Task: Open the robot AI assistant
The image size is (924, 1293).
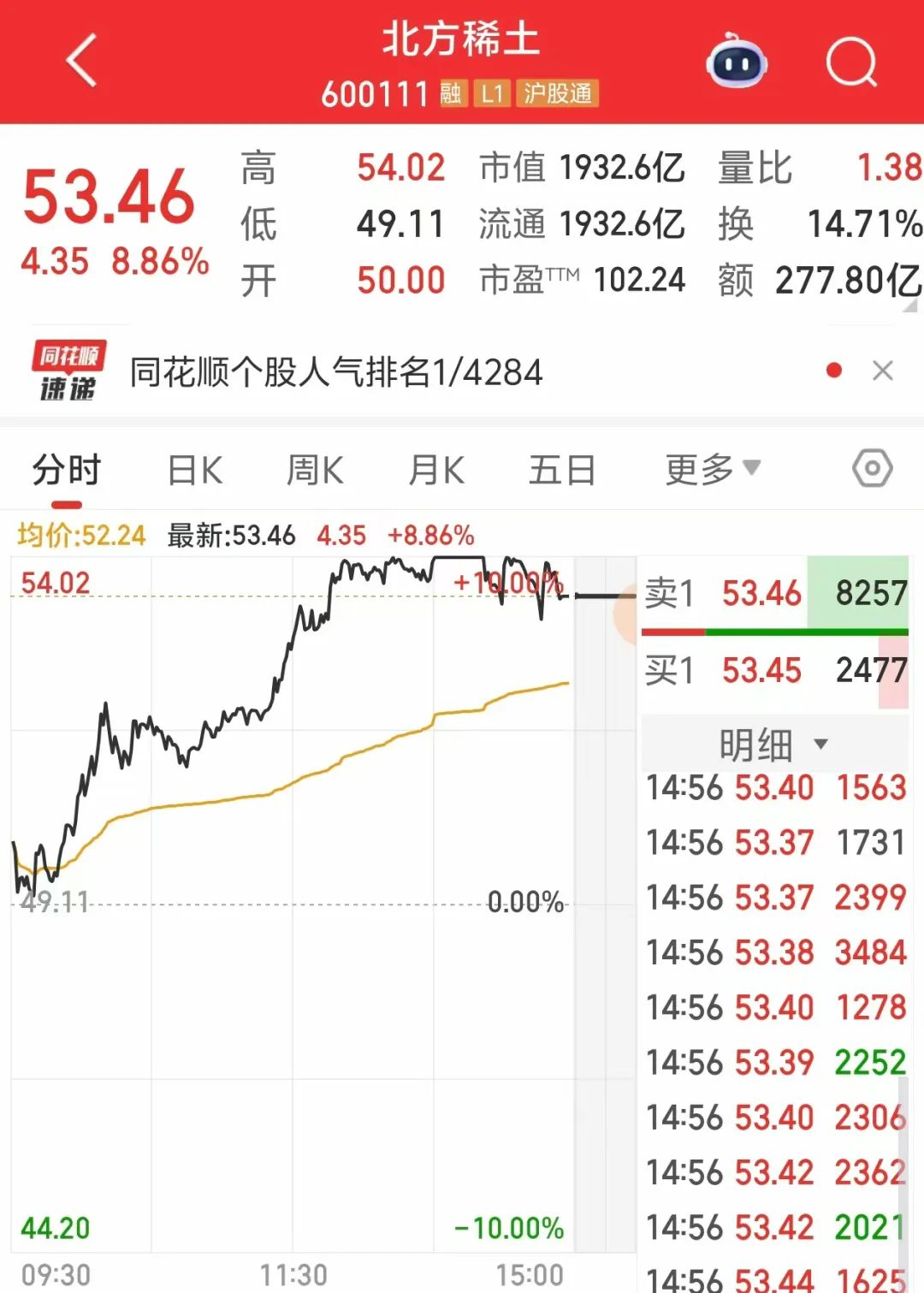Action: (x=736, y=62)
